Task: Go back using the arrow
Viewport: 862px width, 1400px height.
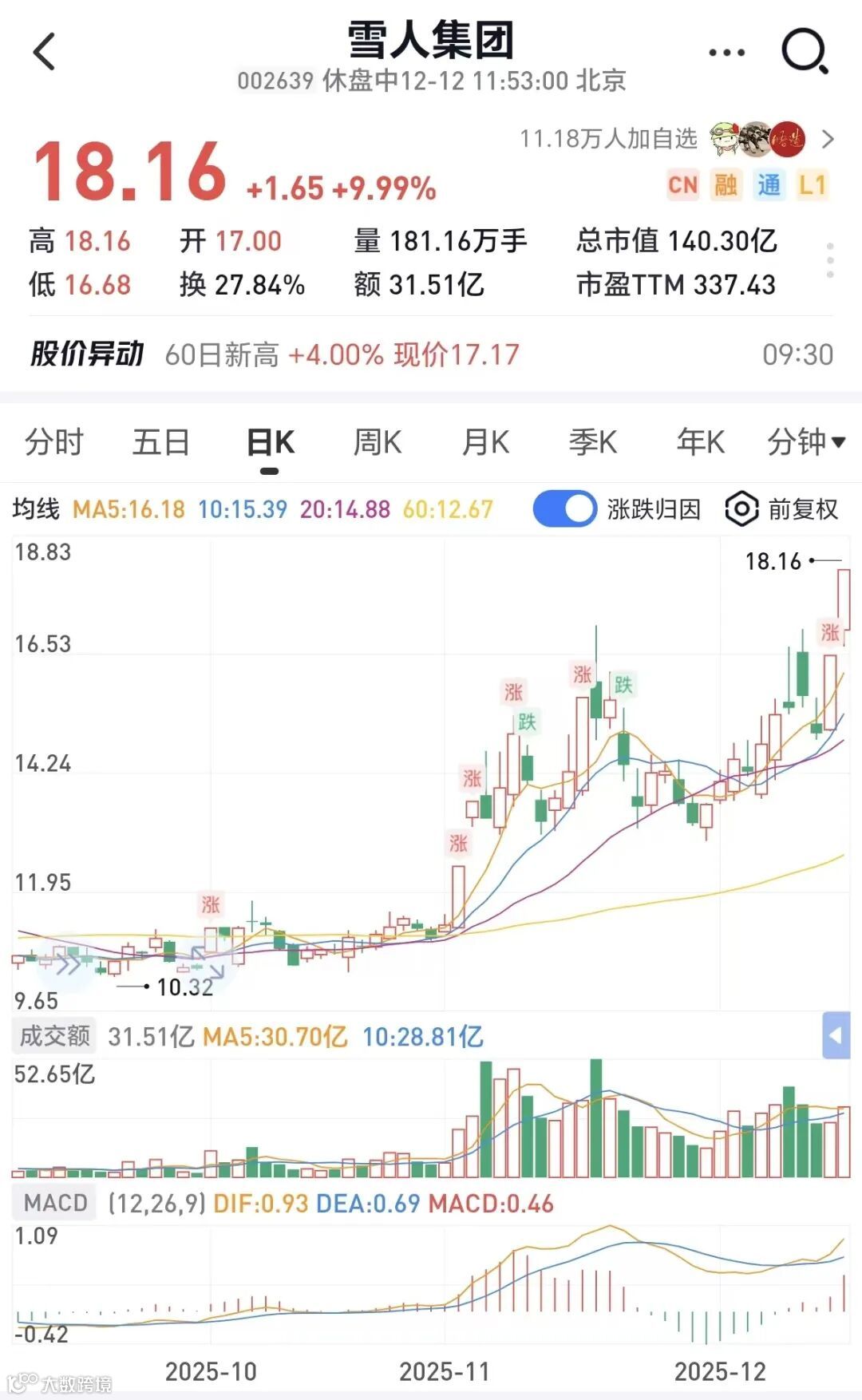Action: tap(45, 52)
